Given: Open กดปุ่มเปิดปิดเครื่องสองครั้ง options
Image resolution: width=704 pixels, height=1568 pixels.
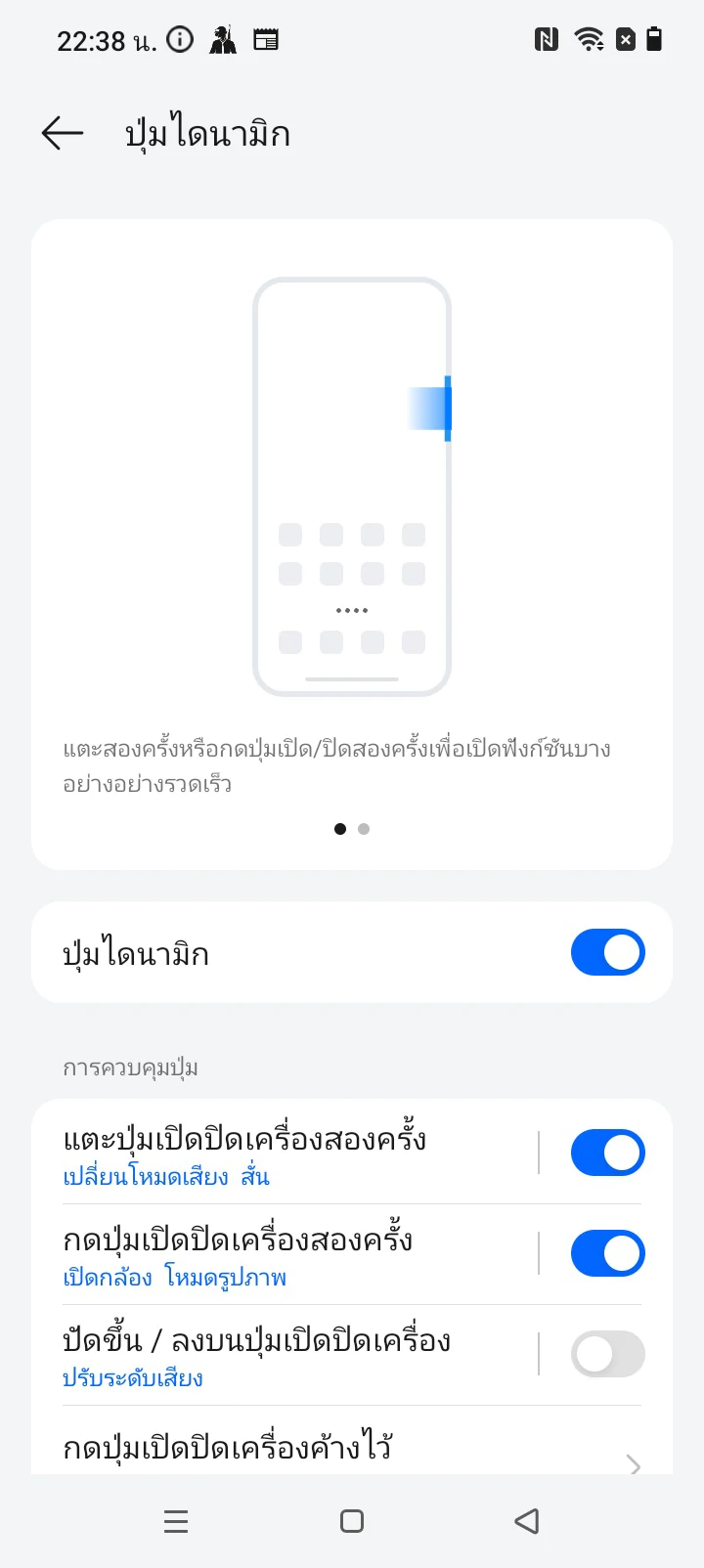Looking at the screenshot, I should [x=293, y=1254].
